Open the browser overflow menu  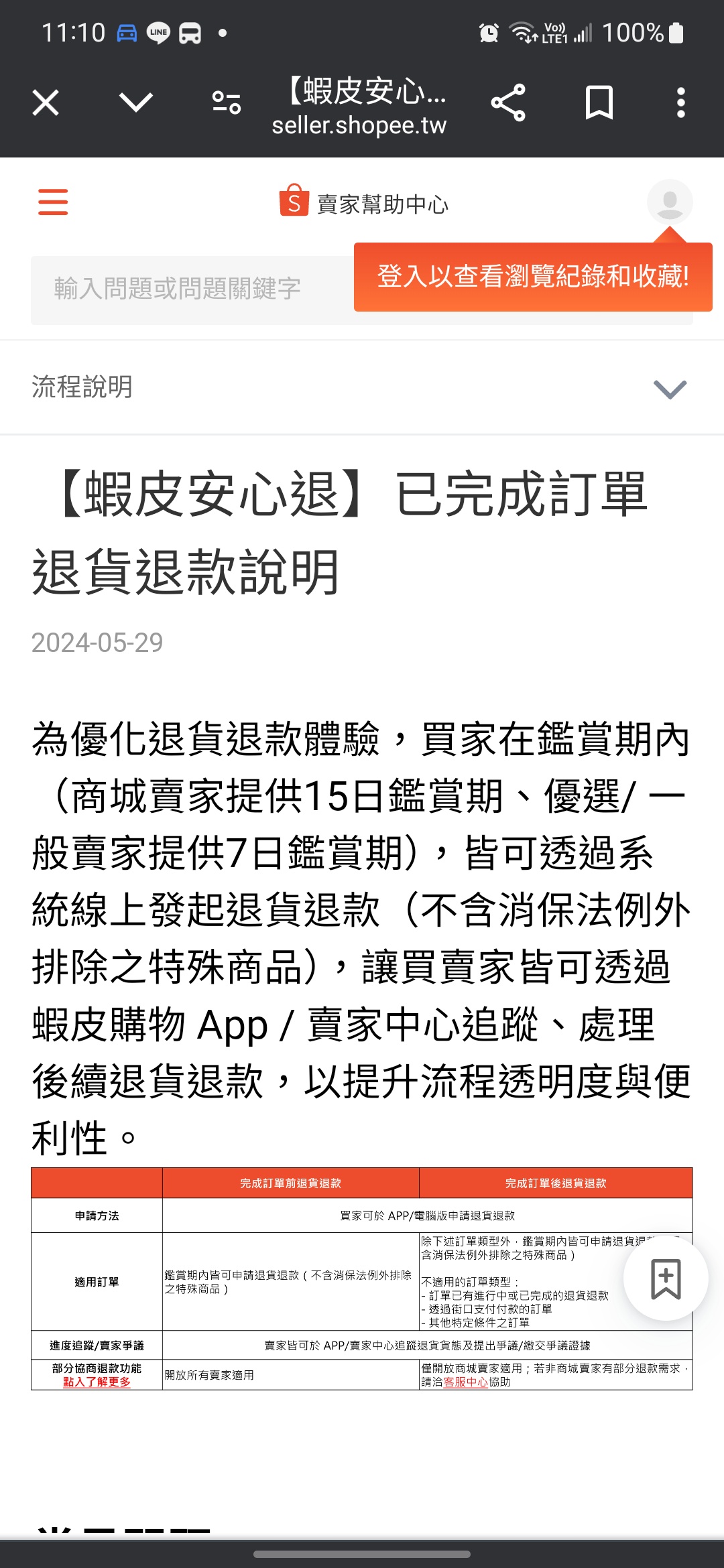[x=681, y=103]
